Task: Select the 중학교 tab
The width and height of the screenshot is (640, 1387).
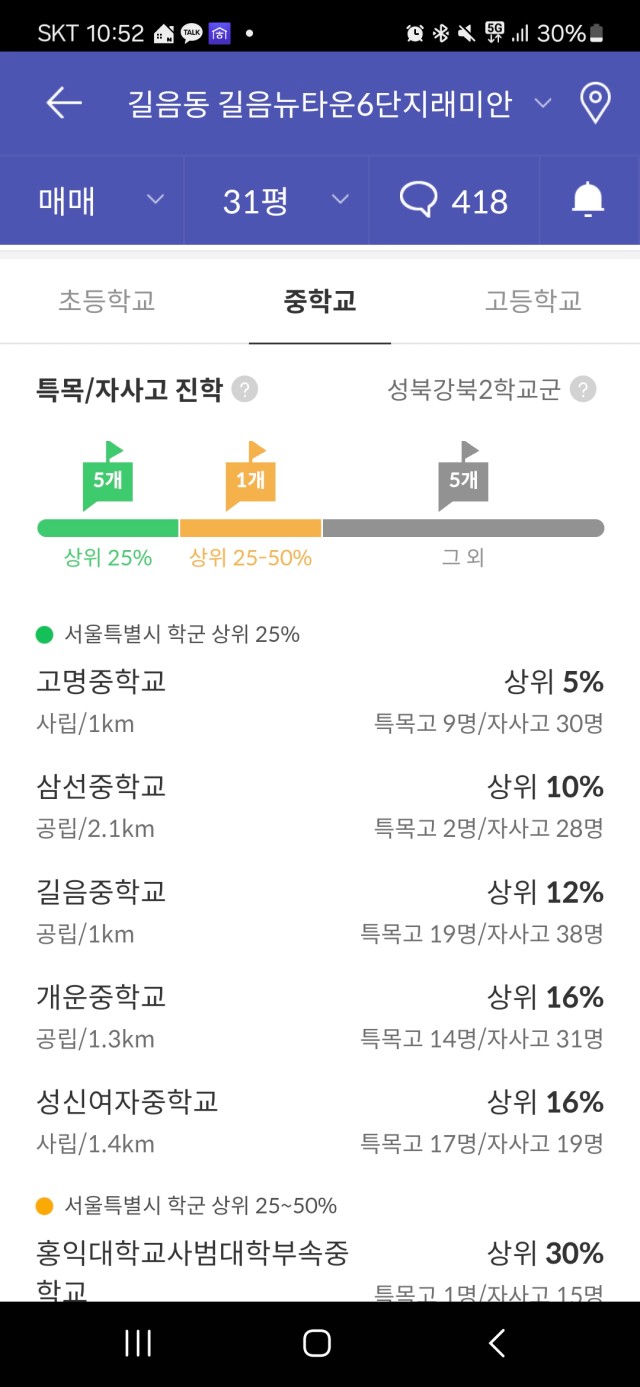Action: (x=320, y=301)
